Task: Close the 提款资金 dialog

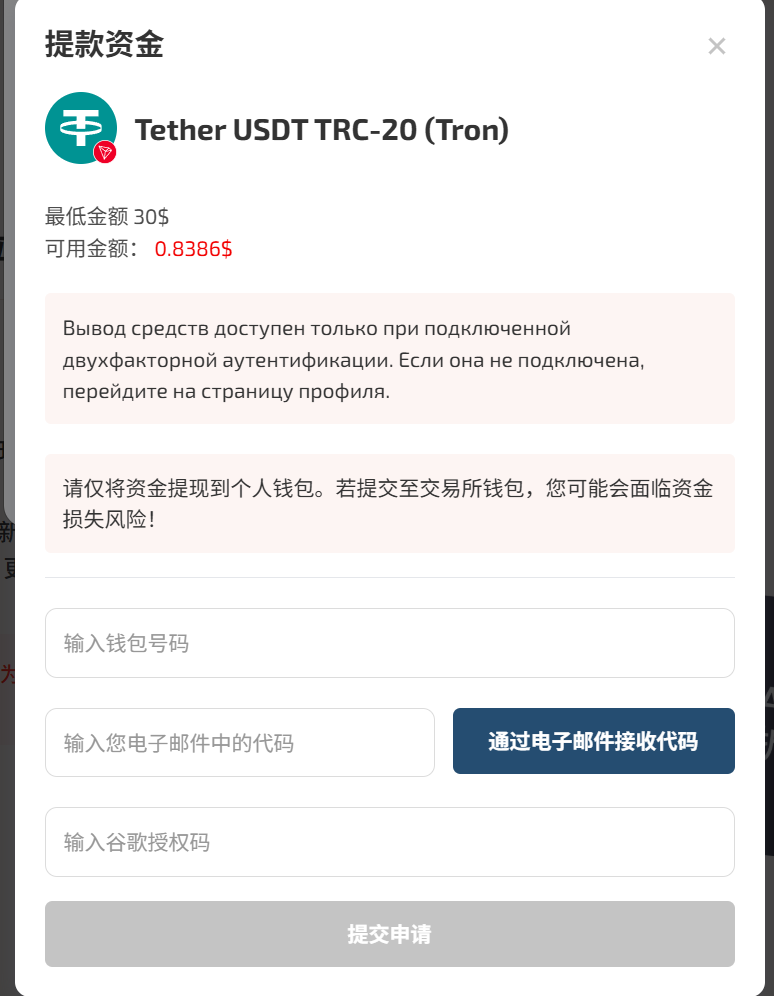Action: 717,46
